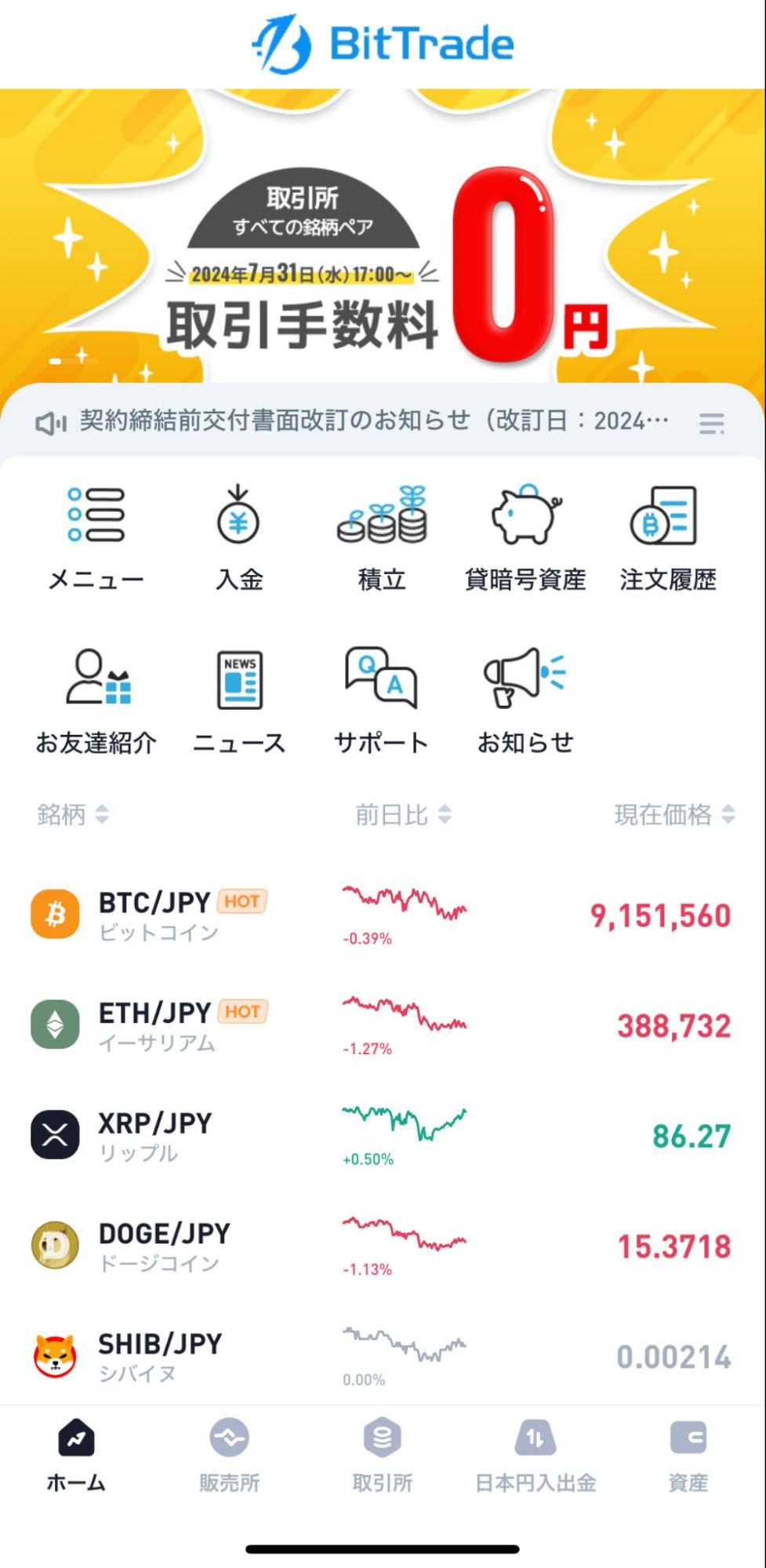The width and height of the screenshot is (766, 1568).
Task: Open the announcements list icon
Action: tap(711, 424)
